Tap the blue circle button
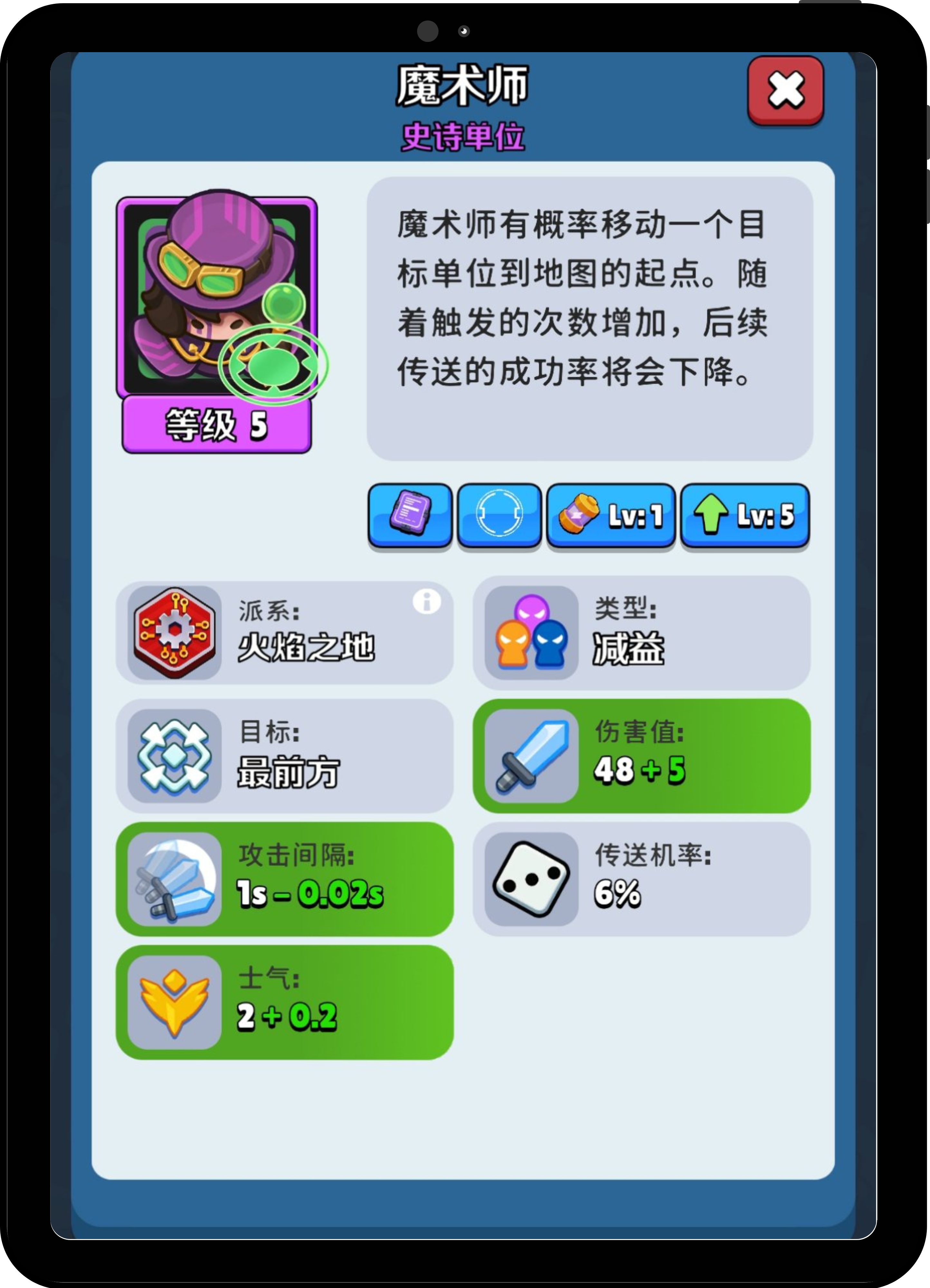 [499, 515]
